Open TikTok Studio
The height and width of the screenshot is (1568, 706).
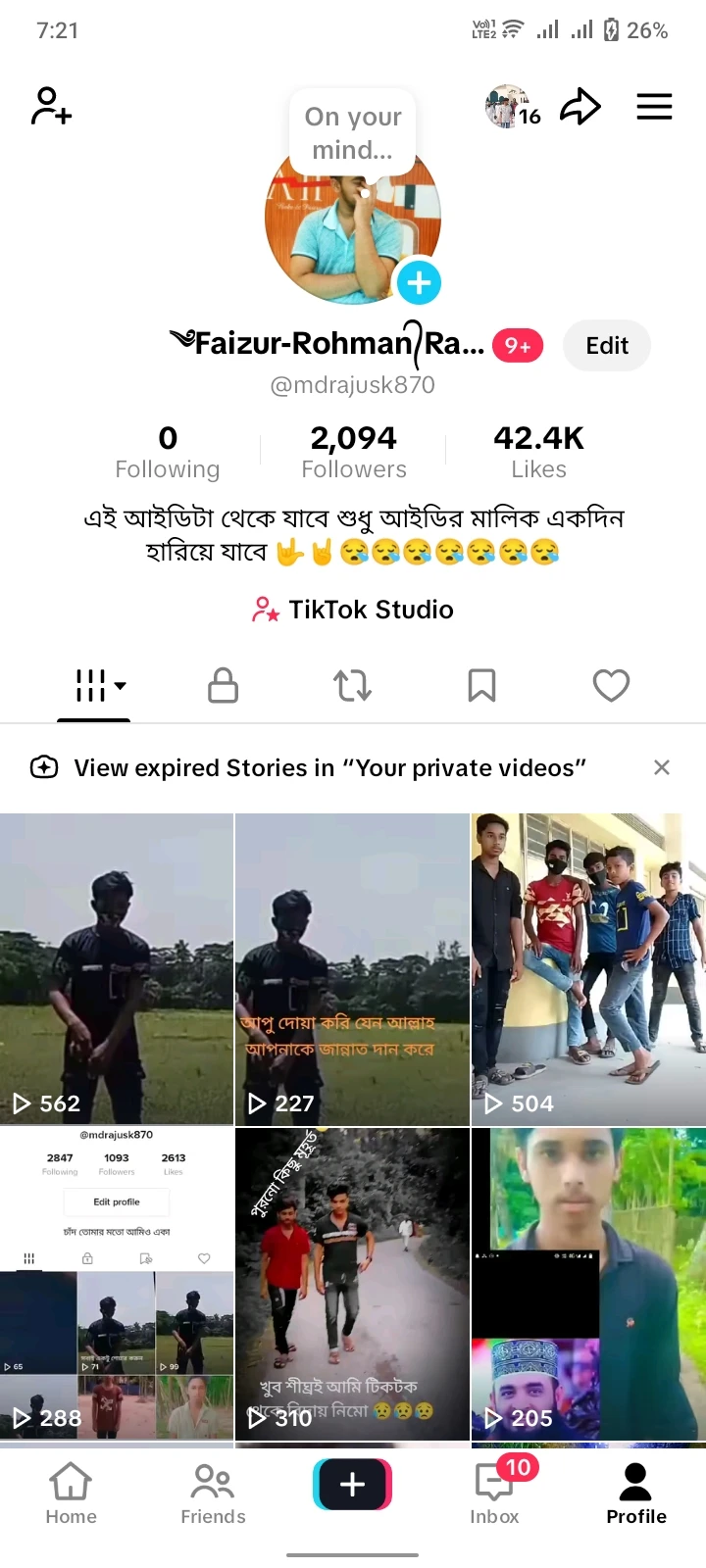coord(353,610)
